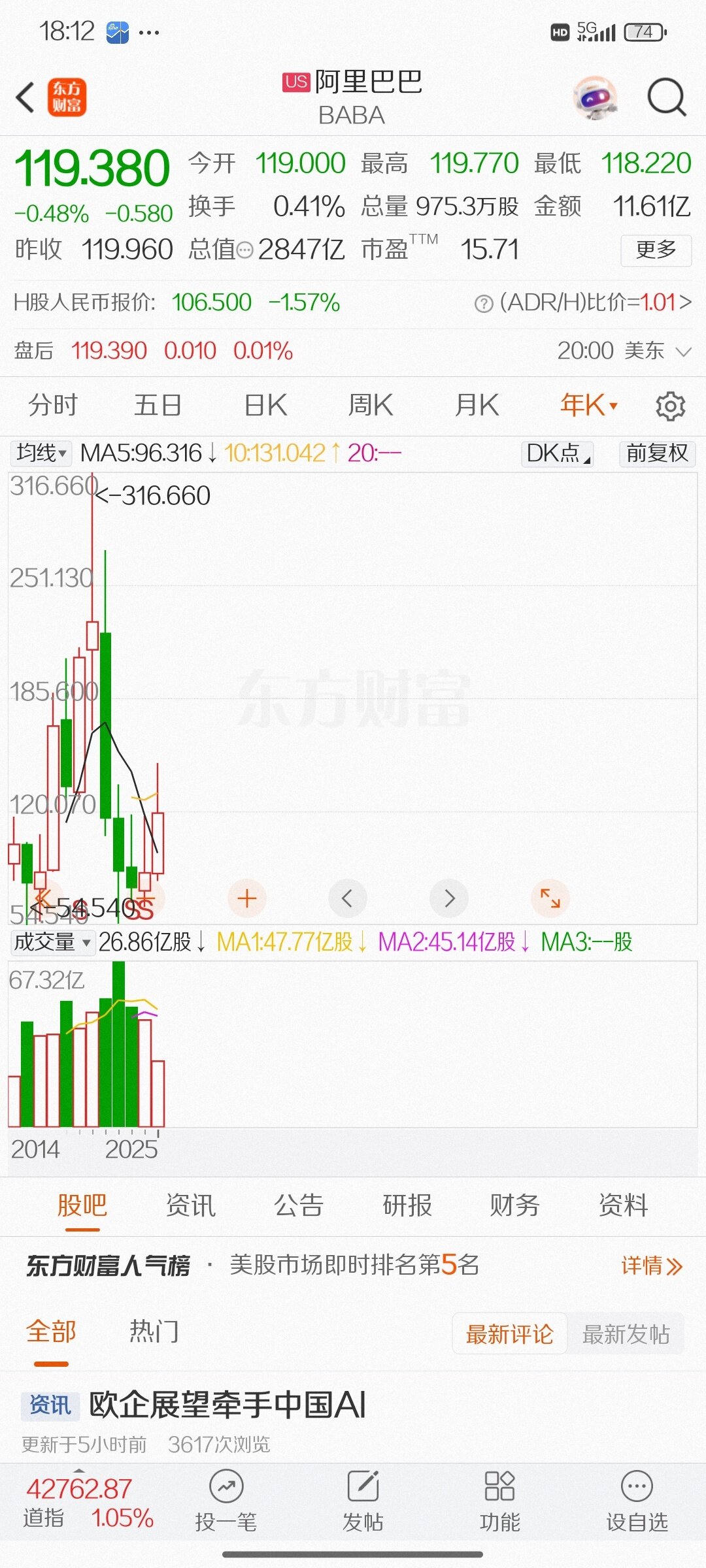The width and height of the screenshot is (706, 1568).
Task: Open the 成交量 indicator dropdown
Action: pyautogui.click(x=52, y=942)
